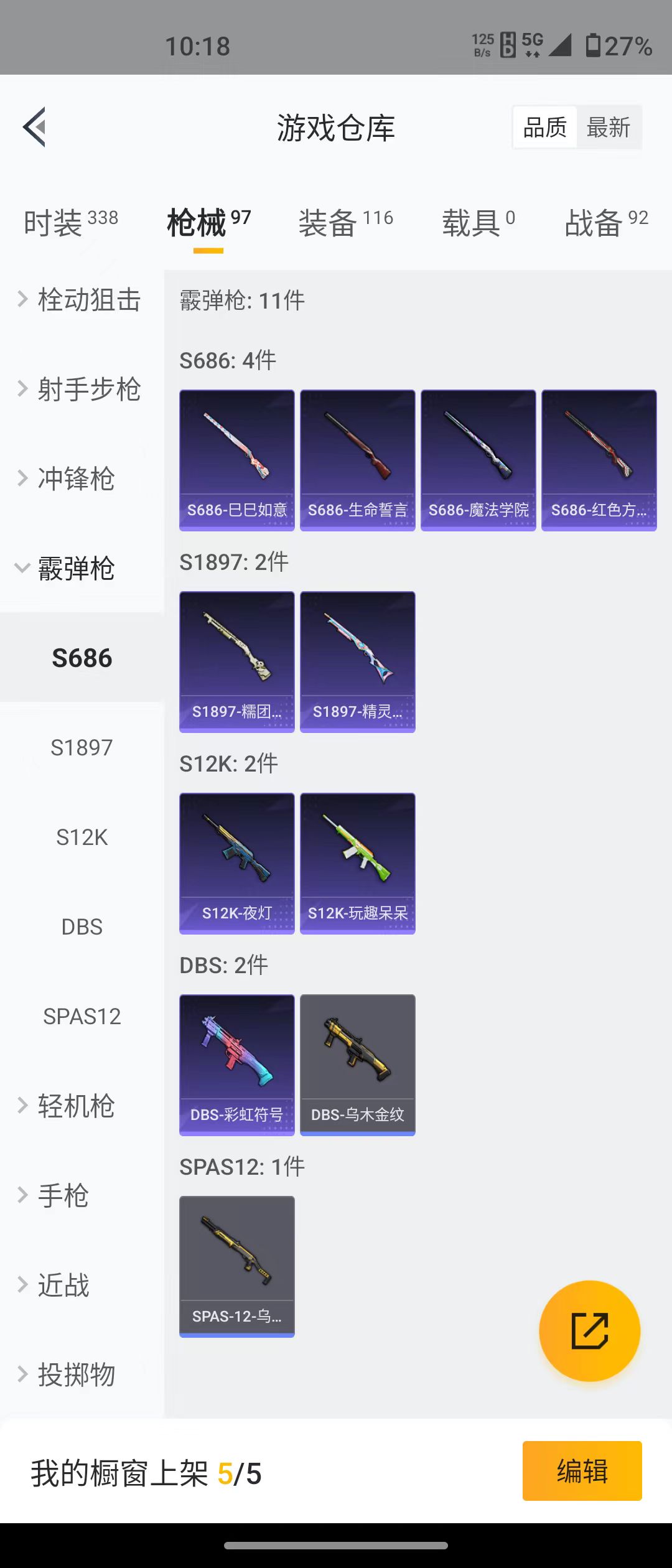672x1568 pixels.
Task: Switch to the 装备 tab
Action: tap(345, 223)
